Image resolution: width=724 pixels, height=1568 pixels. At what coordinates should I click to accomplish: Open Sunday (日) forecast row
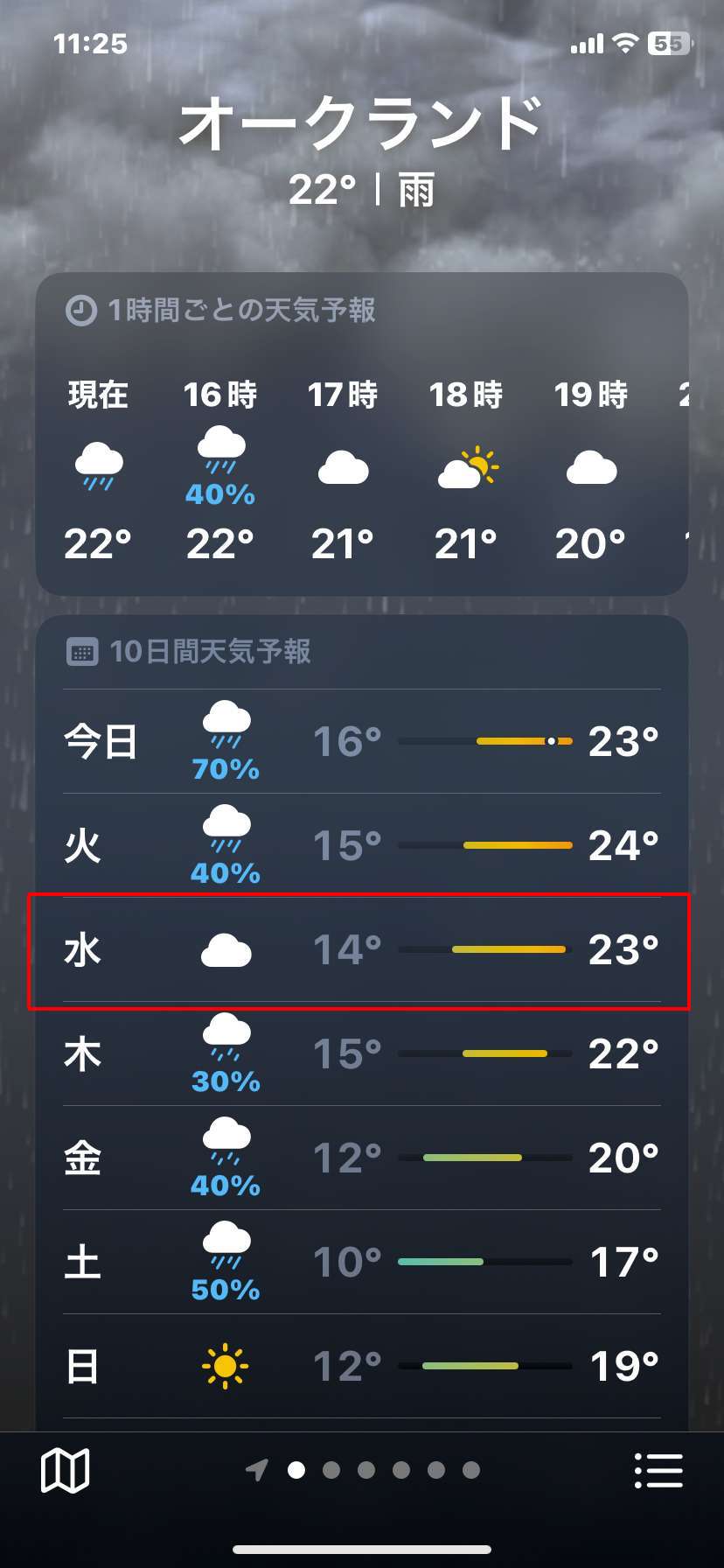coord(362,1367)
